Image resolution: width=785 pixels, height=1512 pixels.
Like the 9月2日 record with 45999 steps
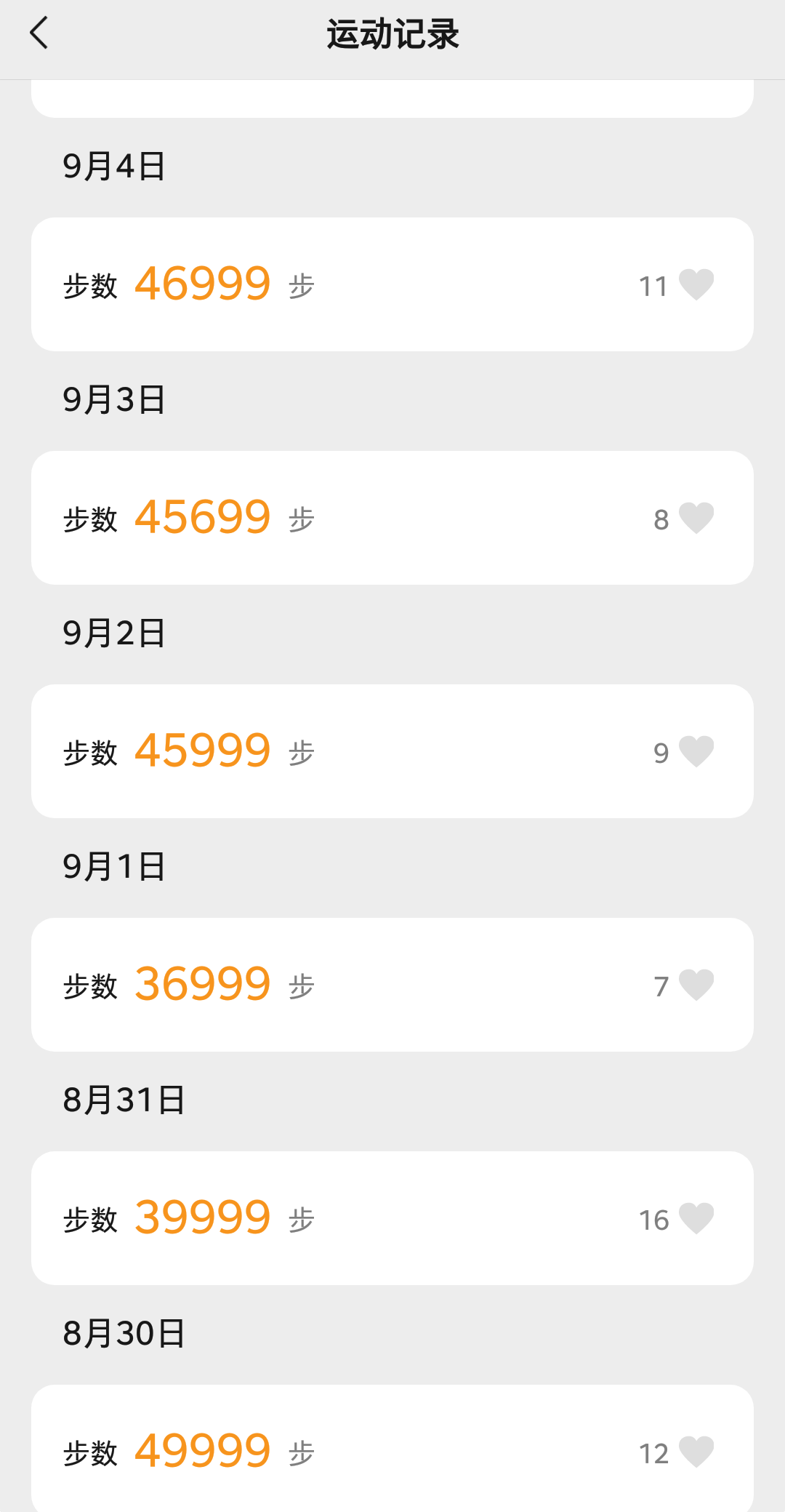point(696,751)
